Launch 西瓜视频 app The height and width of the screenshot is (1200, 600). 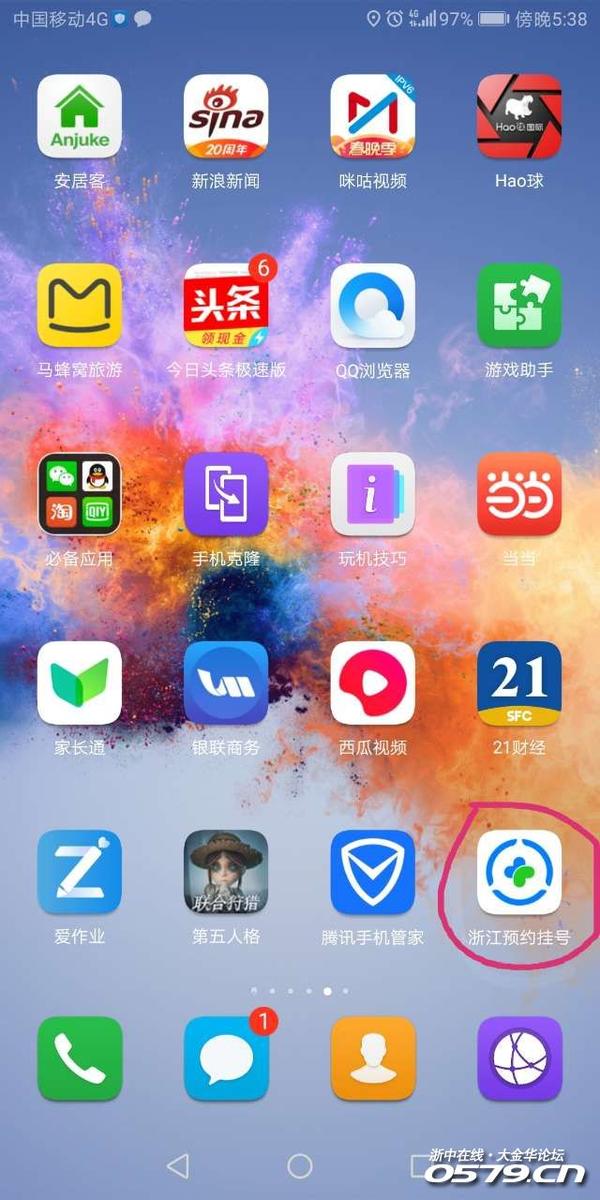[x=373, y=683]
